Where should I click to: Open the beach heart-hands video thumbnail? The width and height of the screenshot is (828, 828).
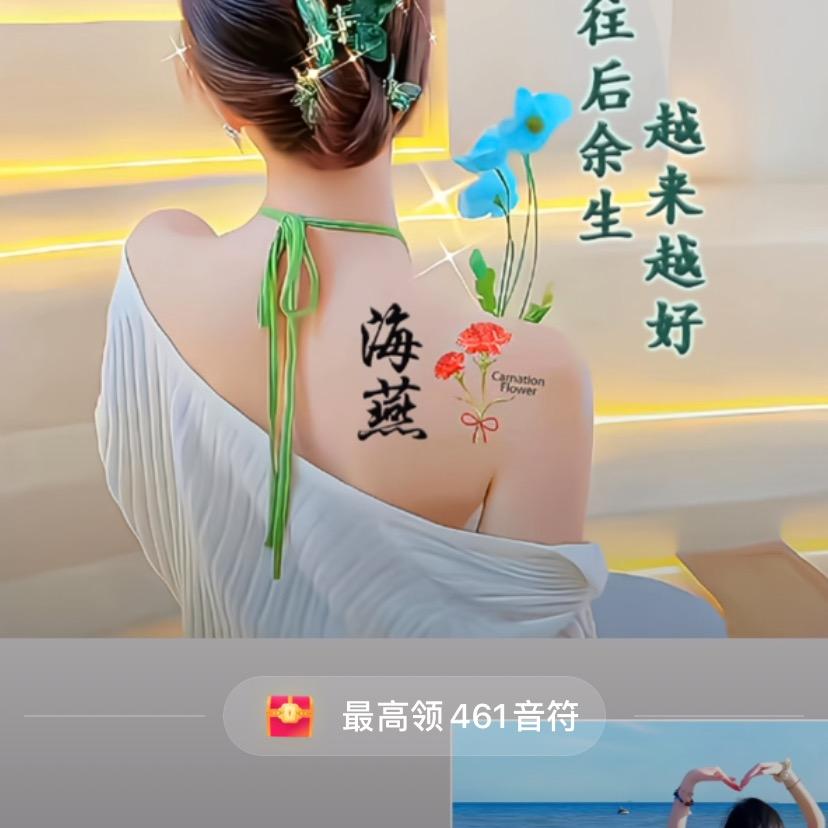pos(639,774)
